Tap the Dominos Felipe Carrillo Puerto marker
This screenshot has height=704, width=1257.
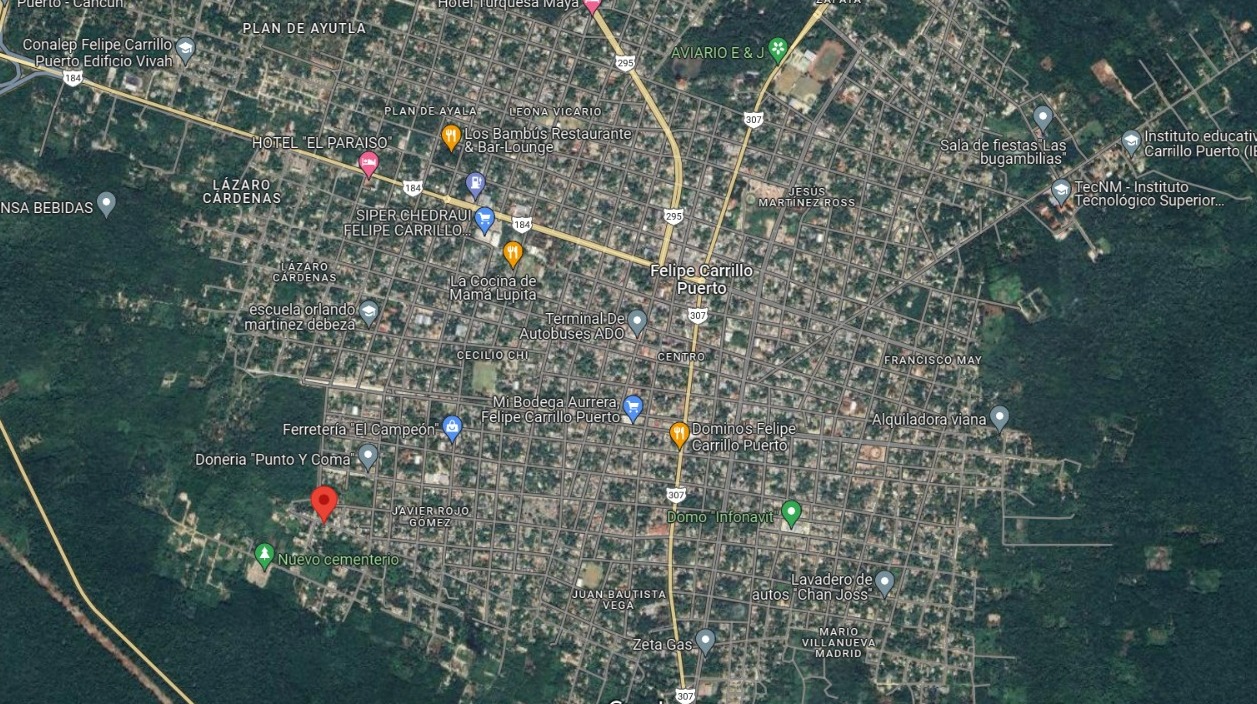click(x=679, y=434)
